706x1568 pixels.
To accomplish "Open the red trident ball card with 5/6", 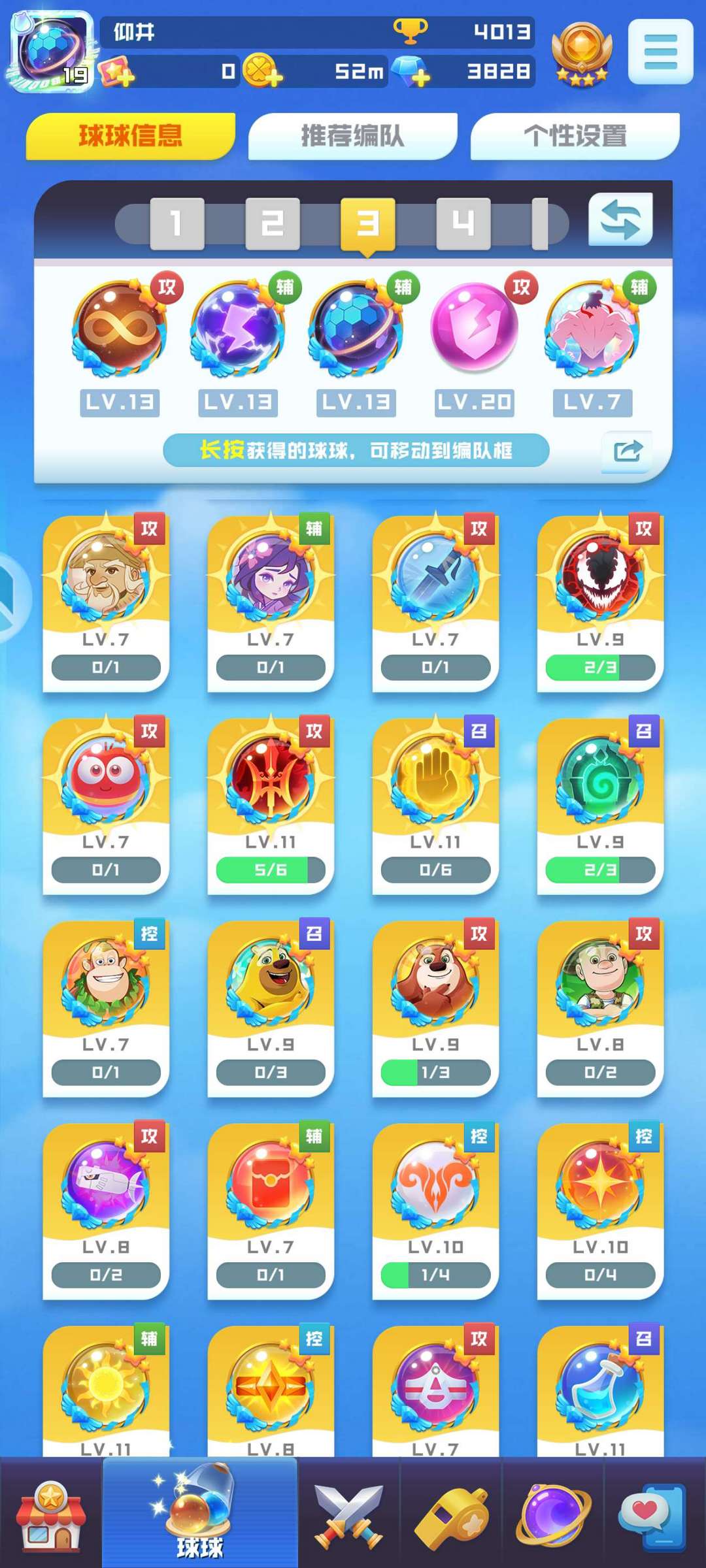I will (x=271, y=804).
